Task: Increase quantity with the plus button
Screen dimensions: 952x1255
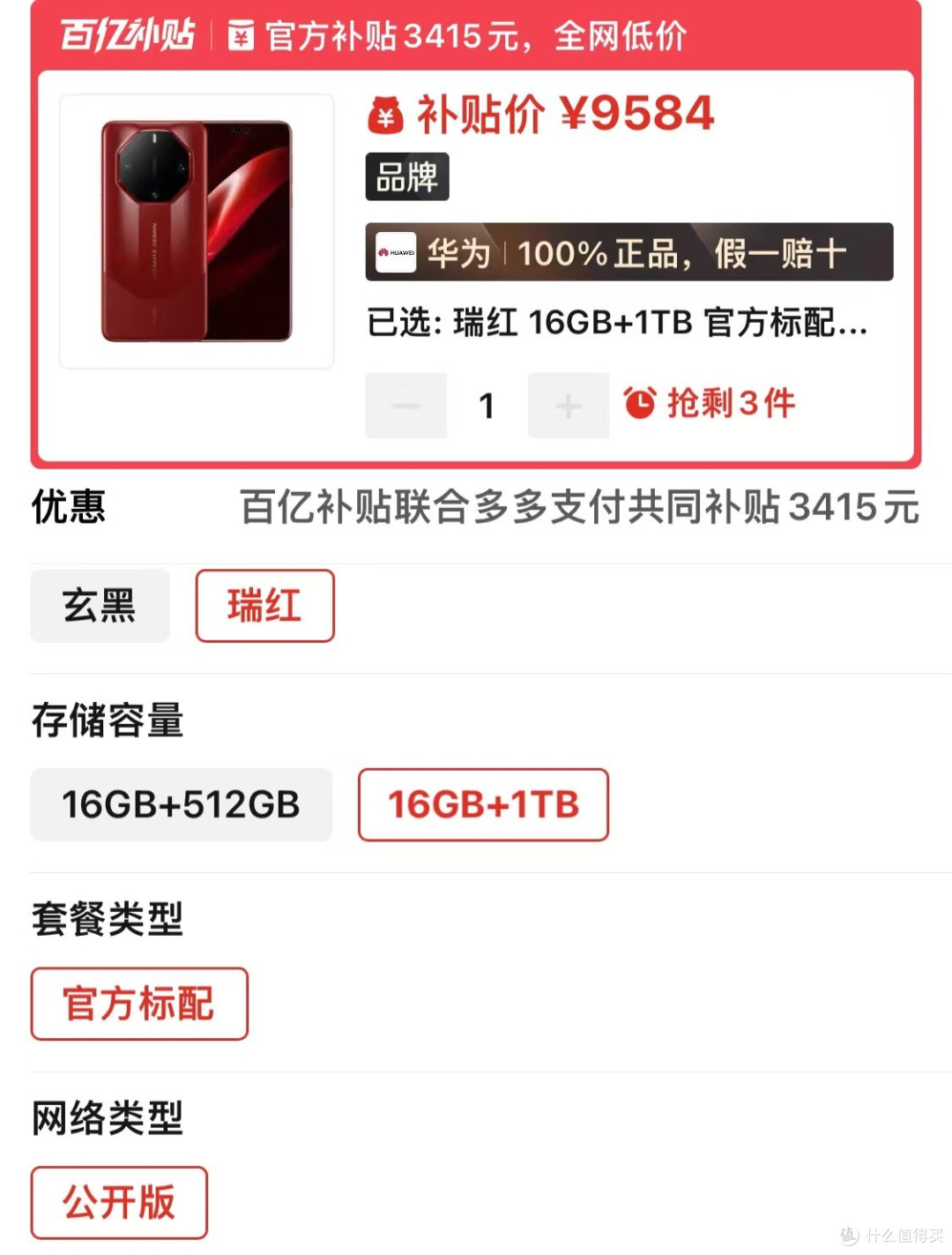Action: [569, 405]
